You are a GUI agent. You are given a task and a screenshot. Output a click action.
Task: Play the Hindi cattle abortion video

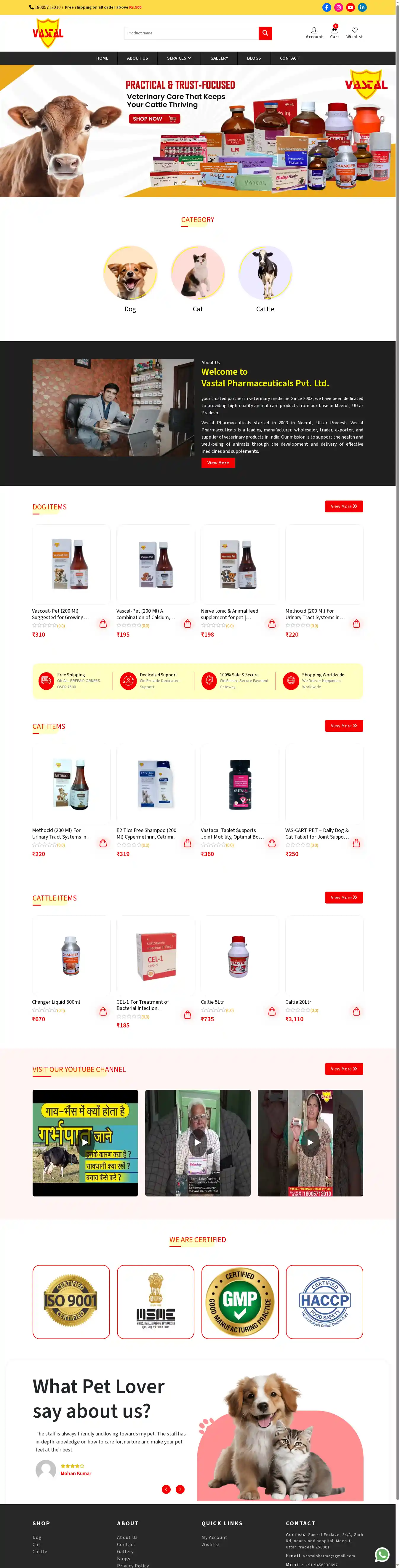(85, 1142)
